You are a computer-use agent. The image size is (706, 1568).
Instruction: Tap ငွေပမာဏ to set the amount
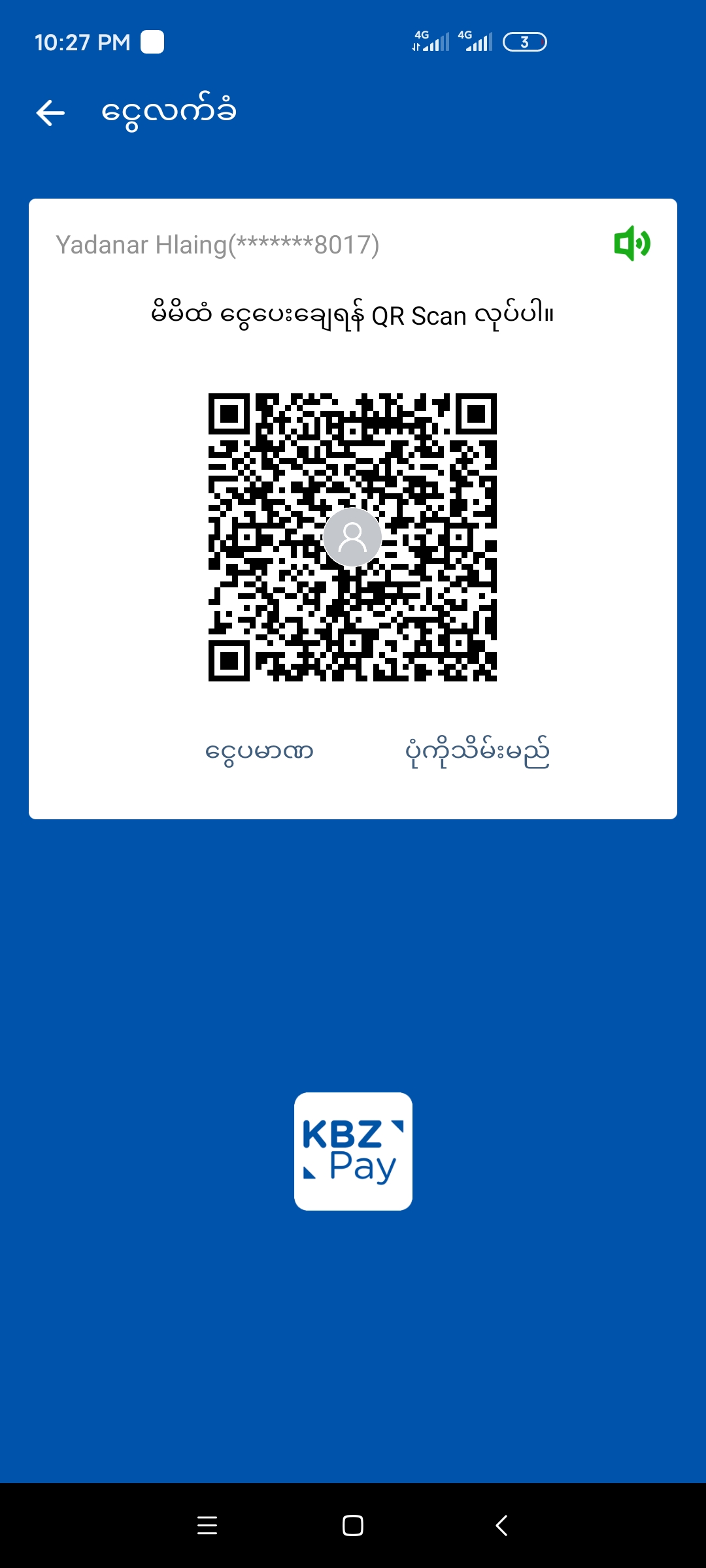tap(260, 751)
